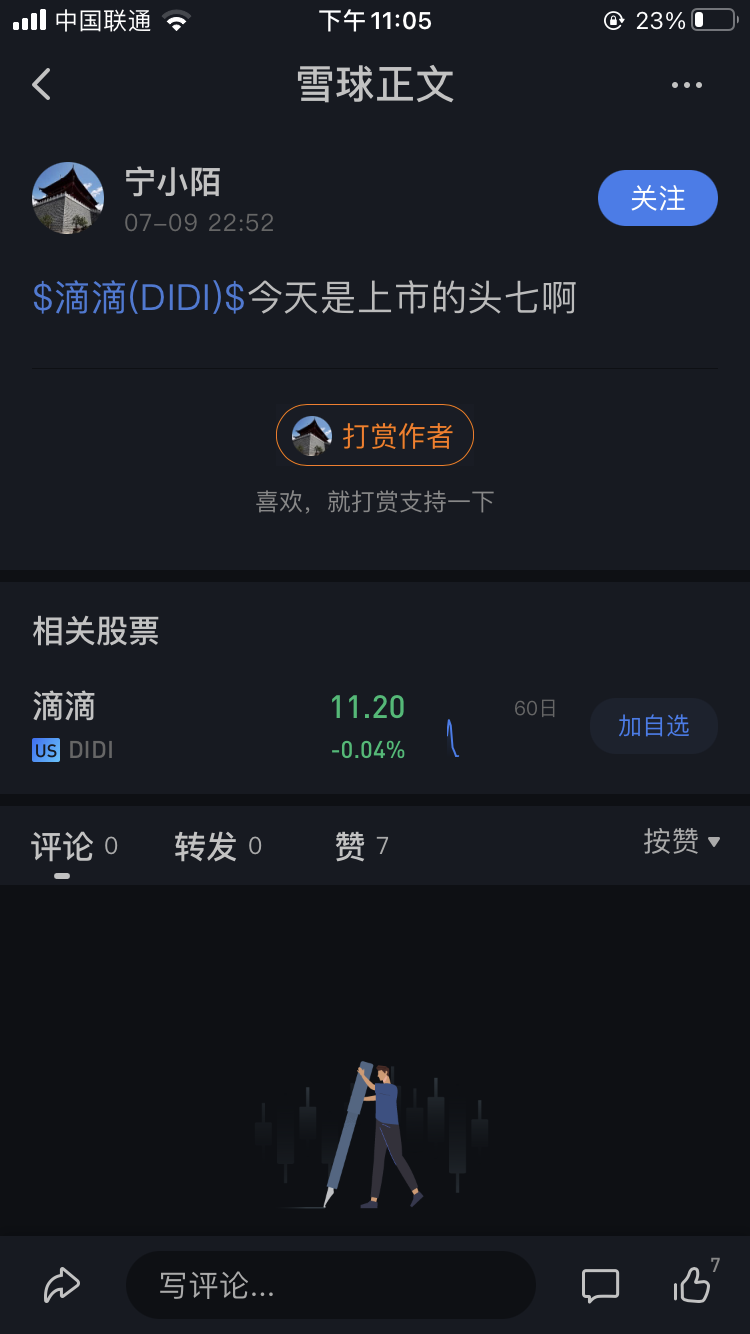Open the three-dot overflow menu

pos(686,85)
